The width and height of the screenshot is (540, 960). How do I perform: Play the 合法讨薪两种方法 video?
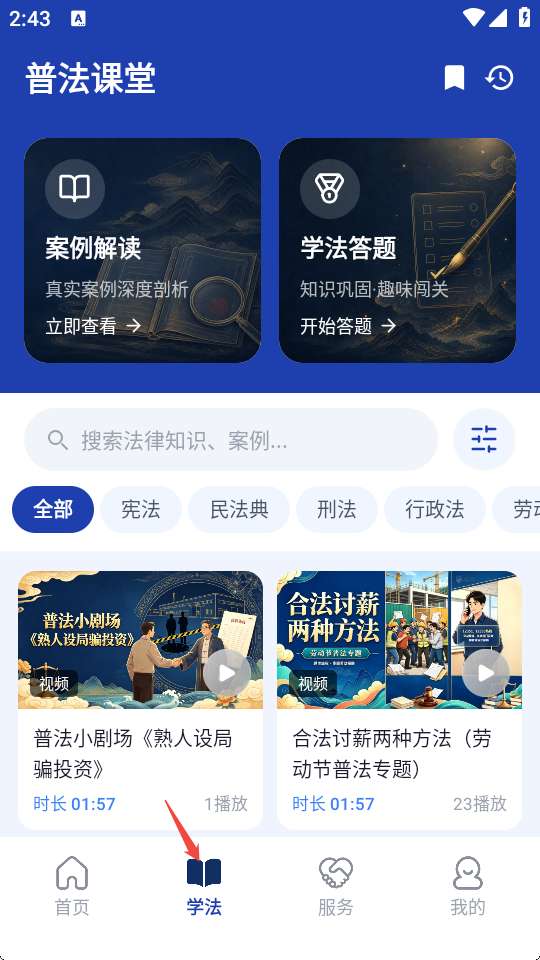[x=486, y=673]
